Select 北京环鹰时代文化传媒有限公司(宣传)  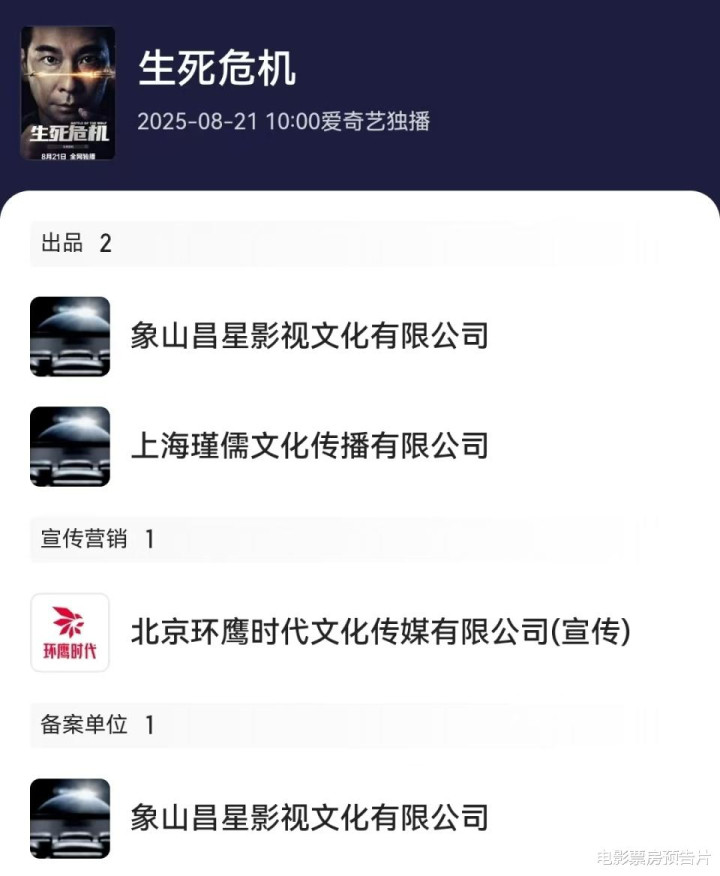coord(380,632)
